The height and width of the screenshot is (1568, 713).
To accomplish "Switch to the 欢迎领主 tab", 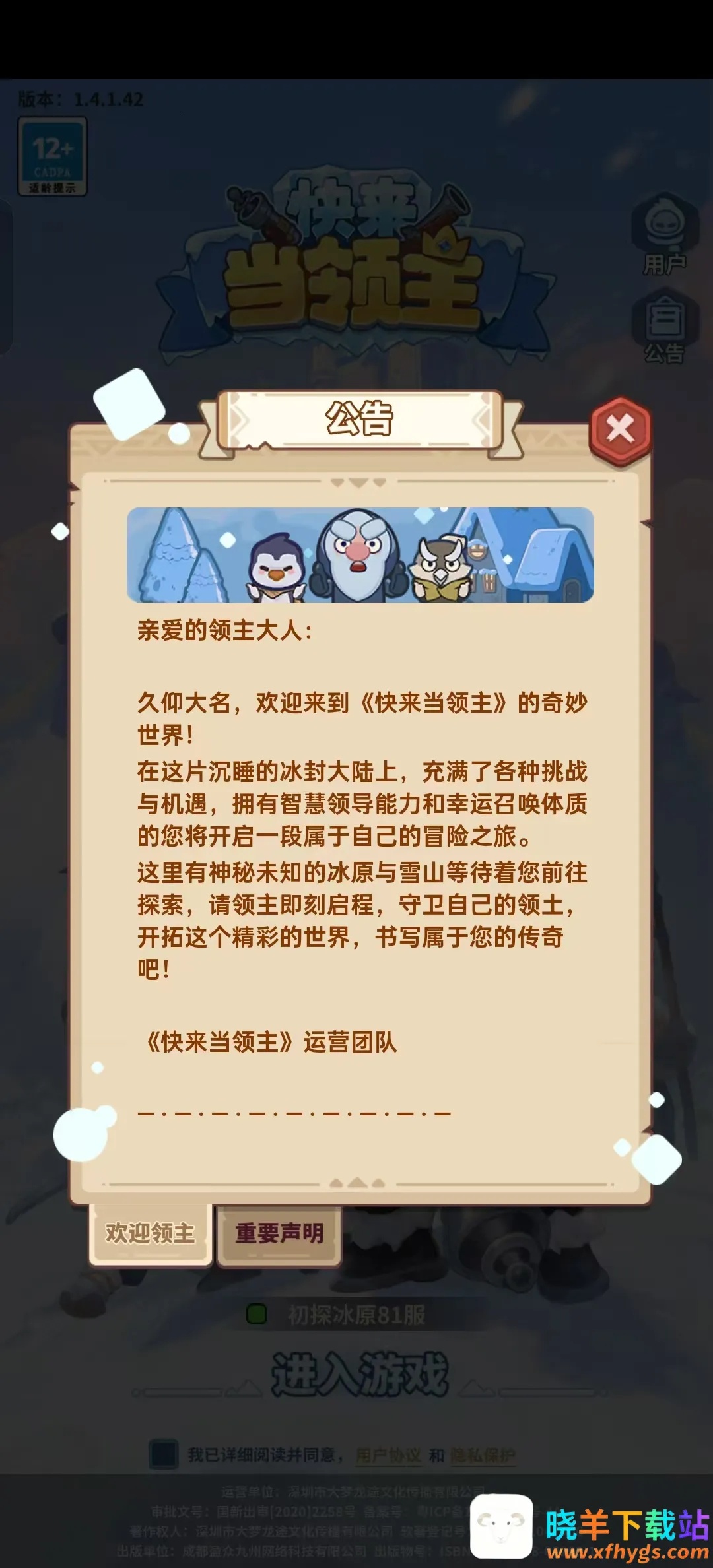I will click(x=151, y=1232).
